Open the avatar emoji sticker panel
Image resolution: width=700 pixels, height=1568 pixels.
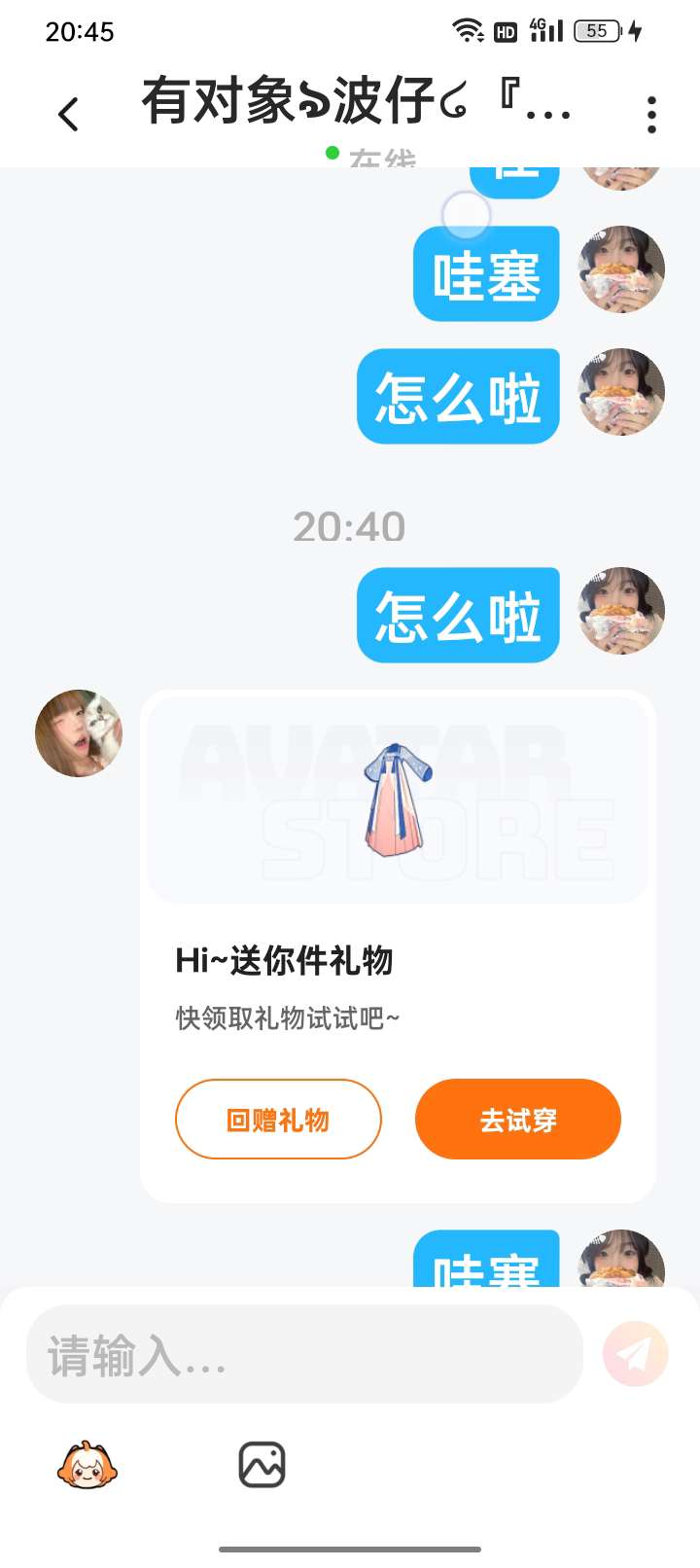(87, 1465)
